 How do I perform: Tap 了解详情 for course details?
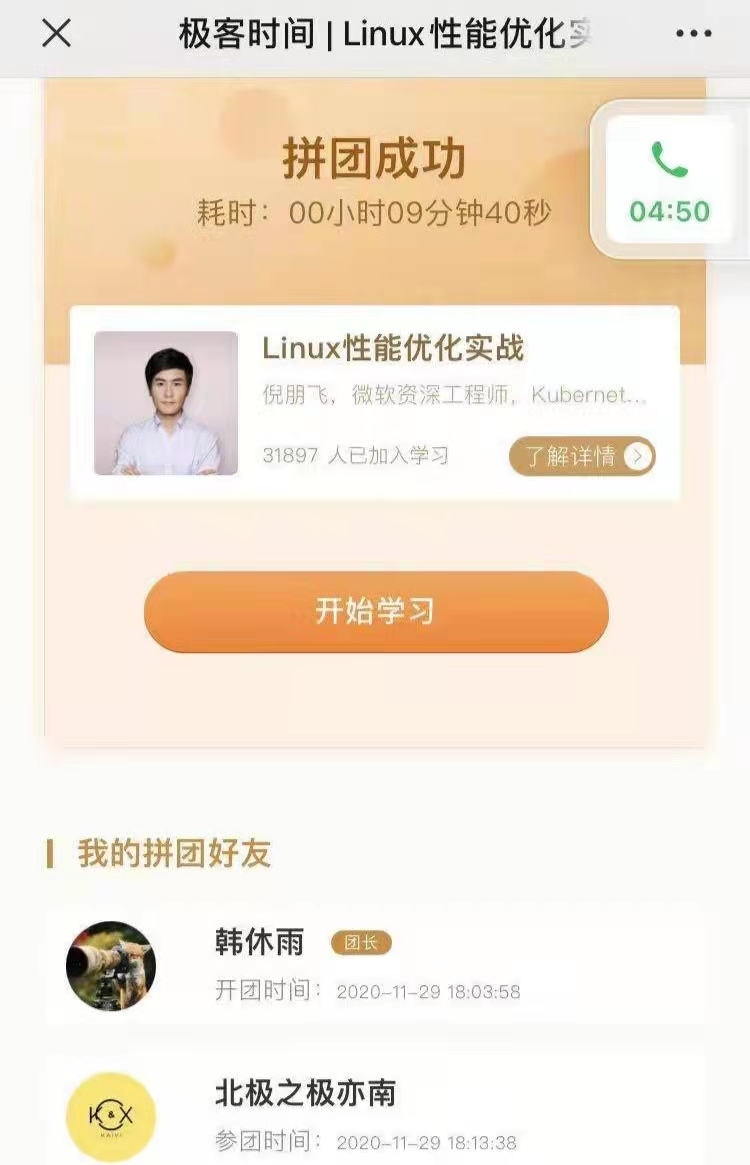582,456
